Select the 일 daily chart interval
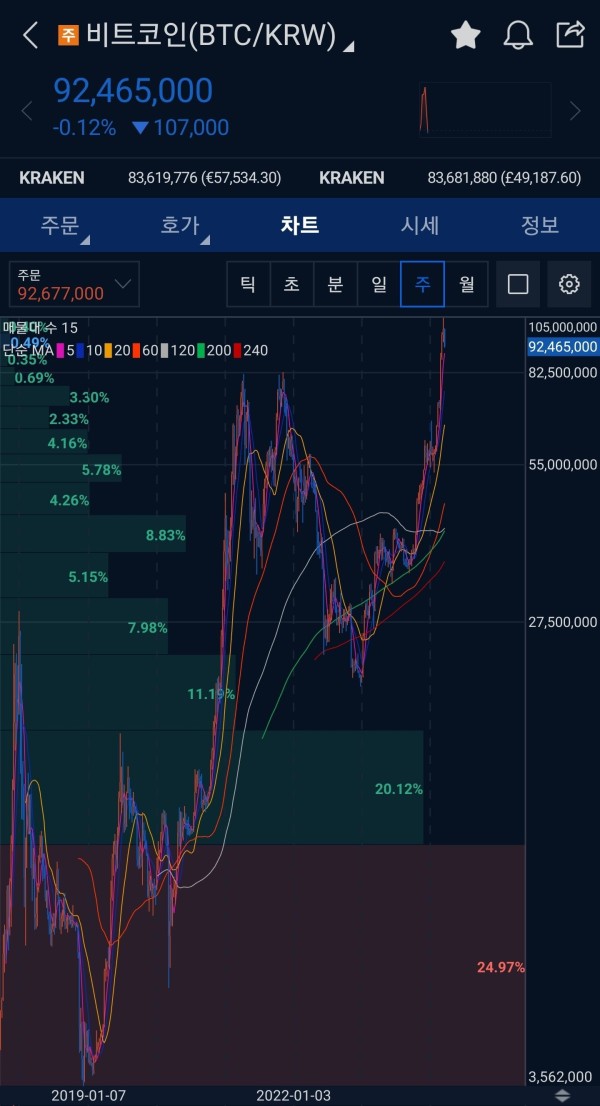 tap(379, 284)
